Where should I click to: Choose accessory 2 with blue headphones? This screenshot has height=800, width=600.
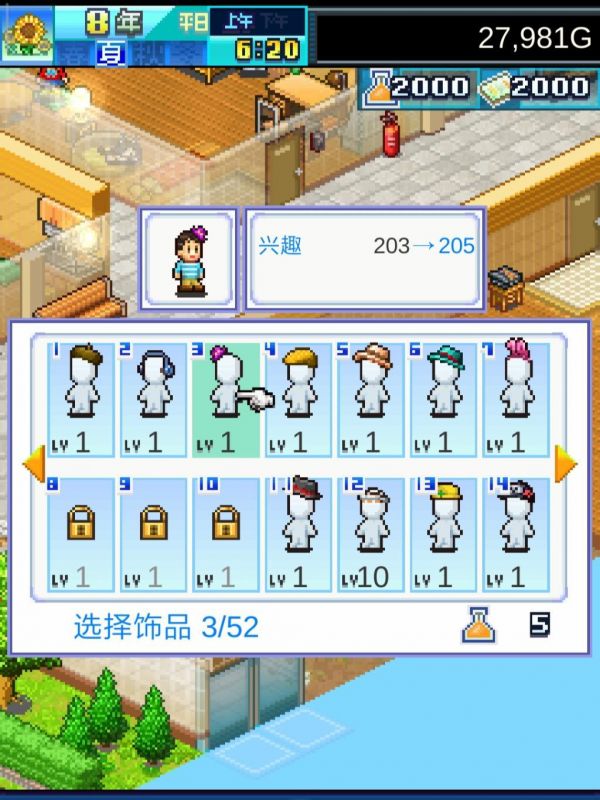coord(153,398)
